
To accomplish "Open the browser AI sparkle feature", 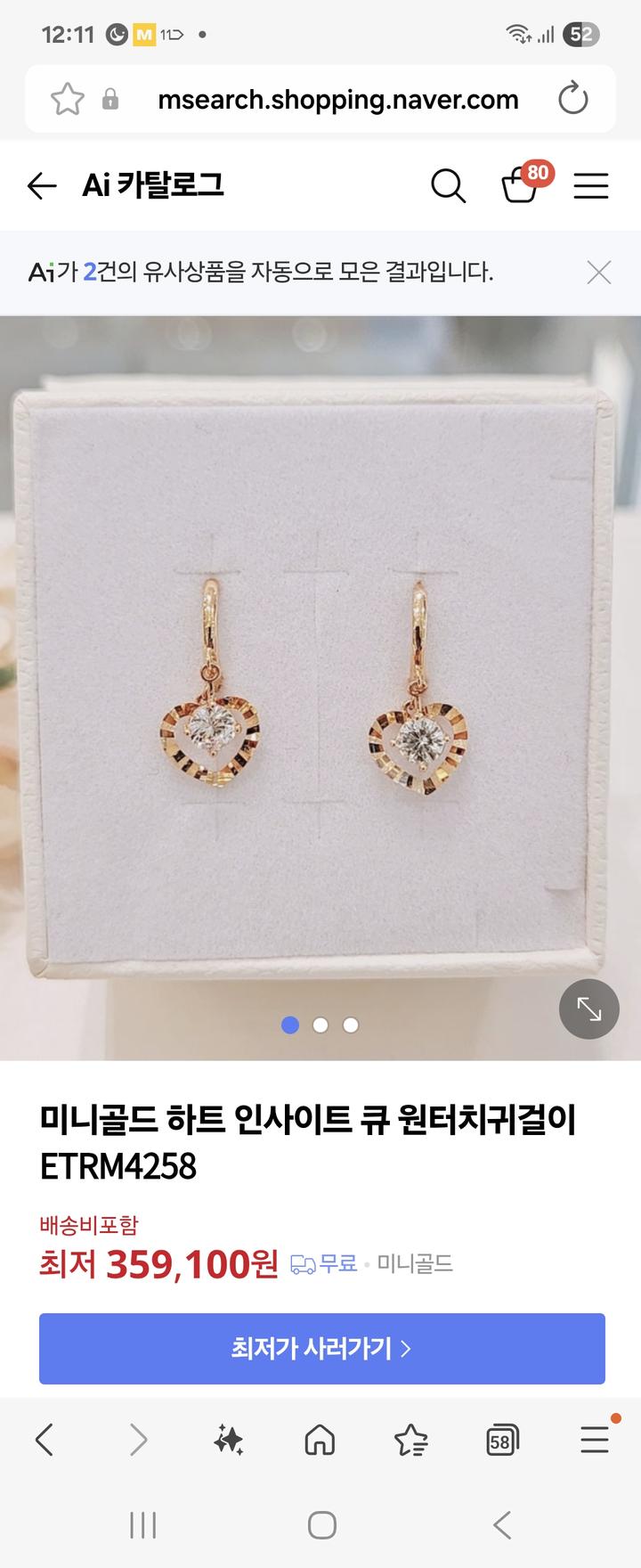I will pos(229,1440).
